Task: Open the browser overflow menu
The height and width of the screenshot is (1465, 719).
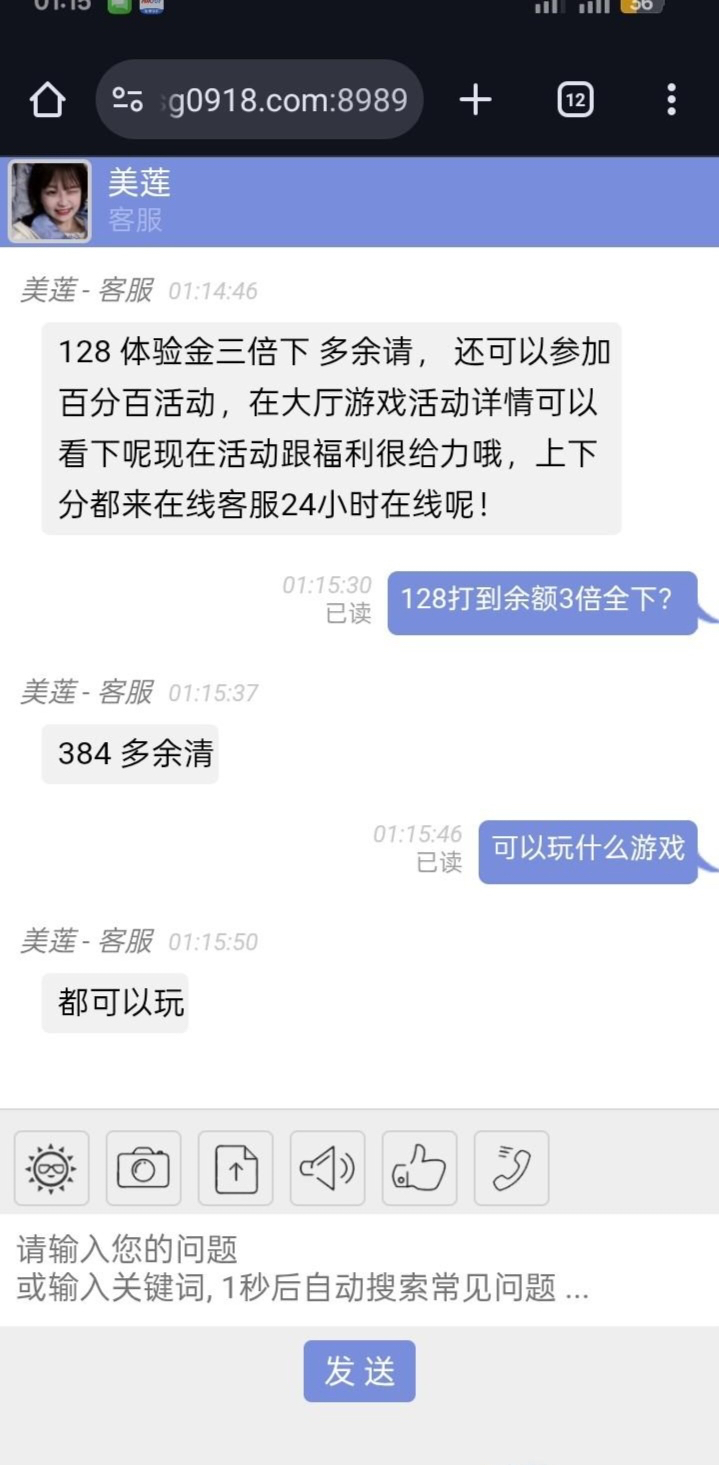Action: tap(671, 100)
